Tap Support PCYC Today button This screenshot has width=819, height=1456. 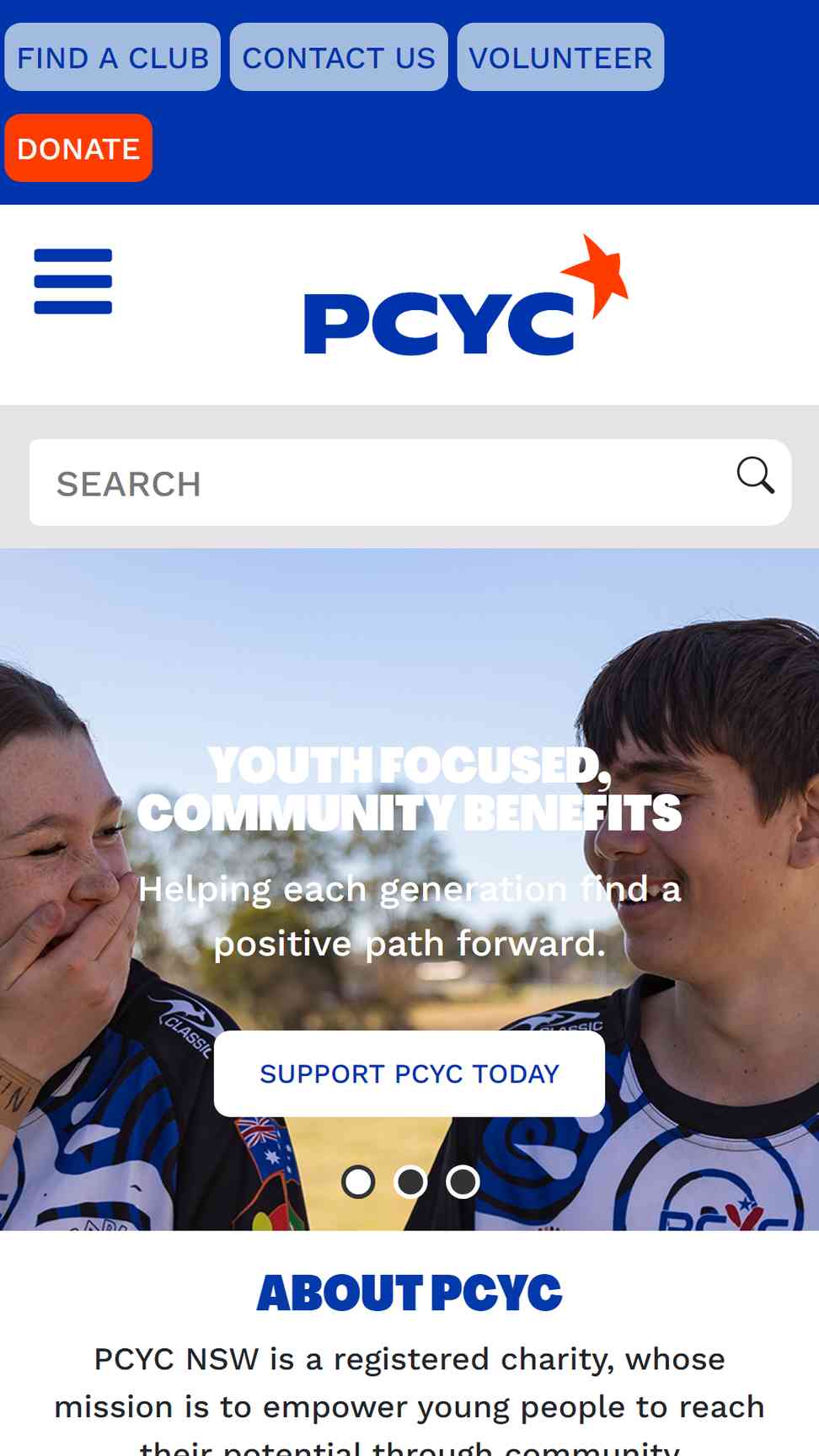[x=409, y=1073]
